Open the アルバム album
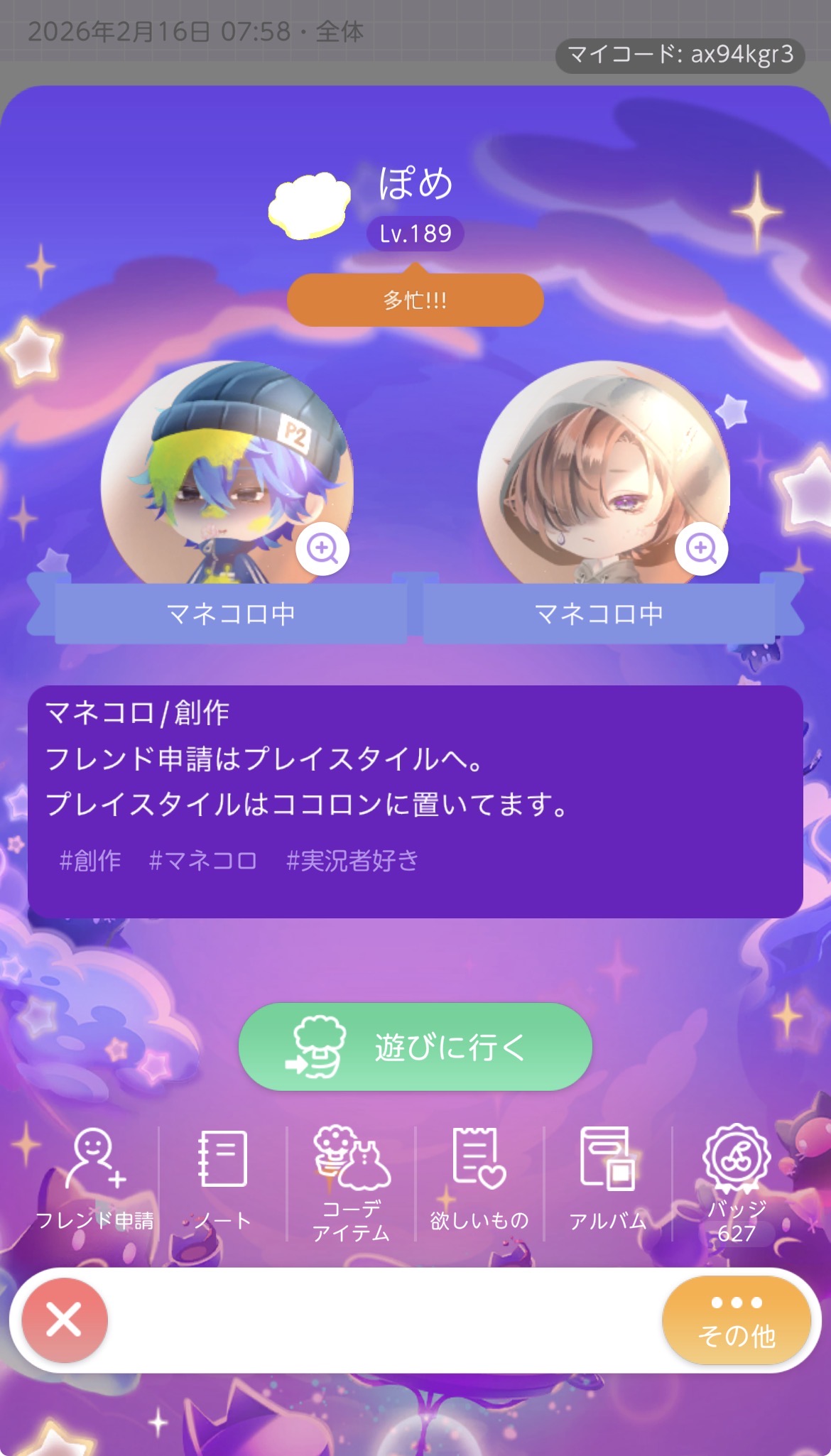The image size is (831, 1456). [607, 1179]
